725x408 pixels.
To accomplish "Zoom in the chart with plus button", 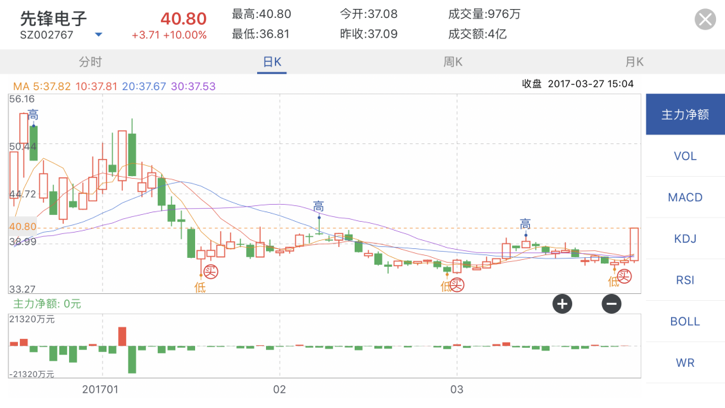I will tap(562, 303).
